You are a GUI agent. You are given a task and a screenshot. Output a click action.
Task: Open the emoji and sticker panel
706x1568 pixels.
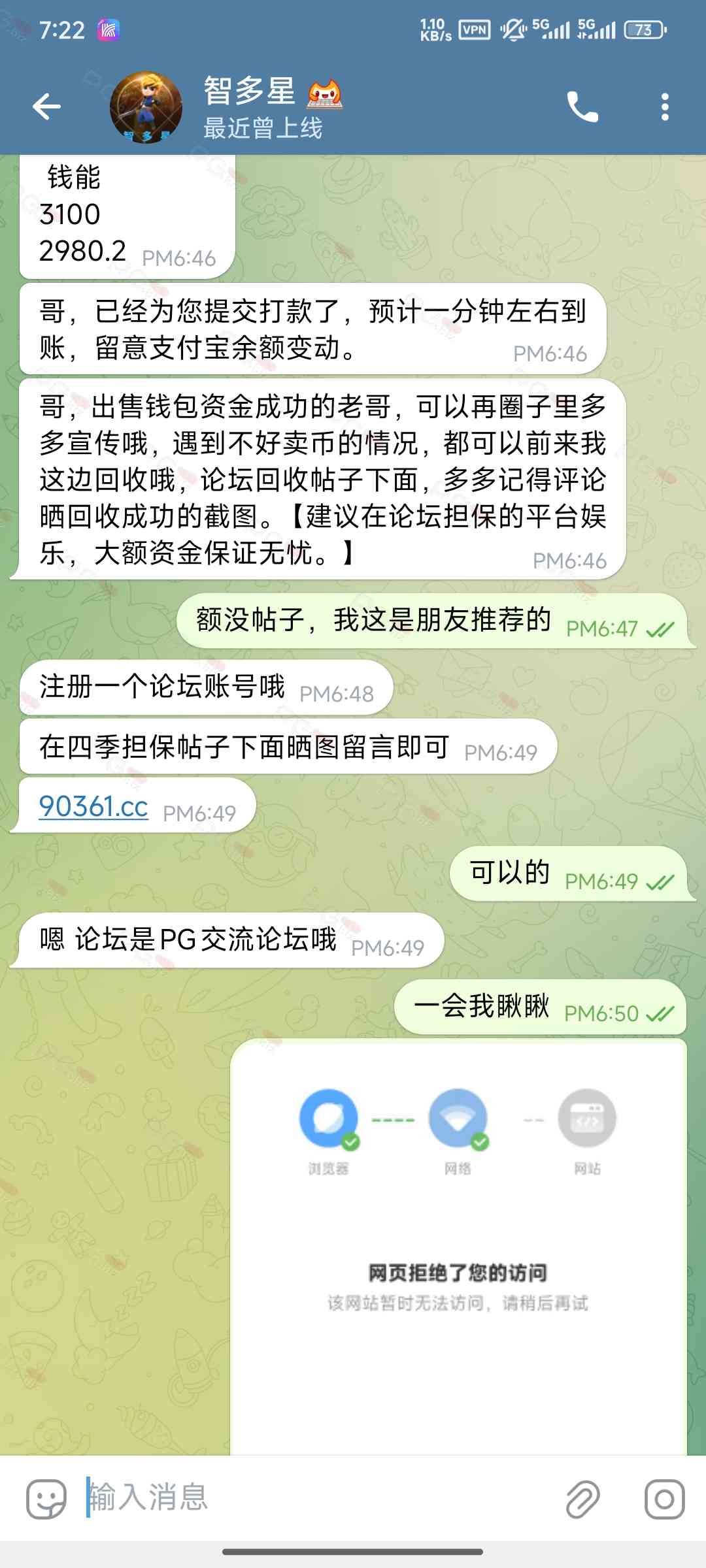tap(46, 1498)
